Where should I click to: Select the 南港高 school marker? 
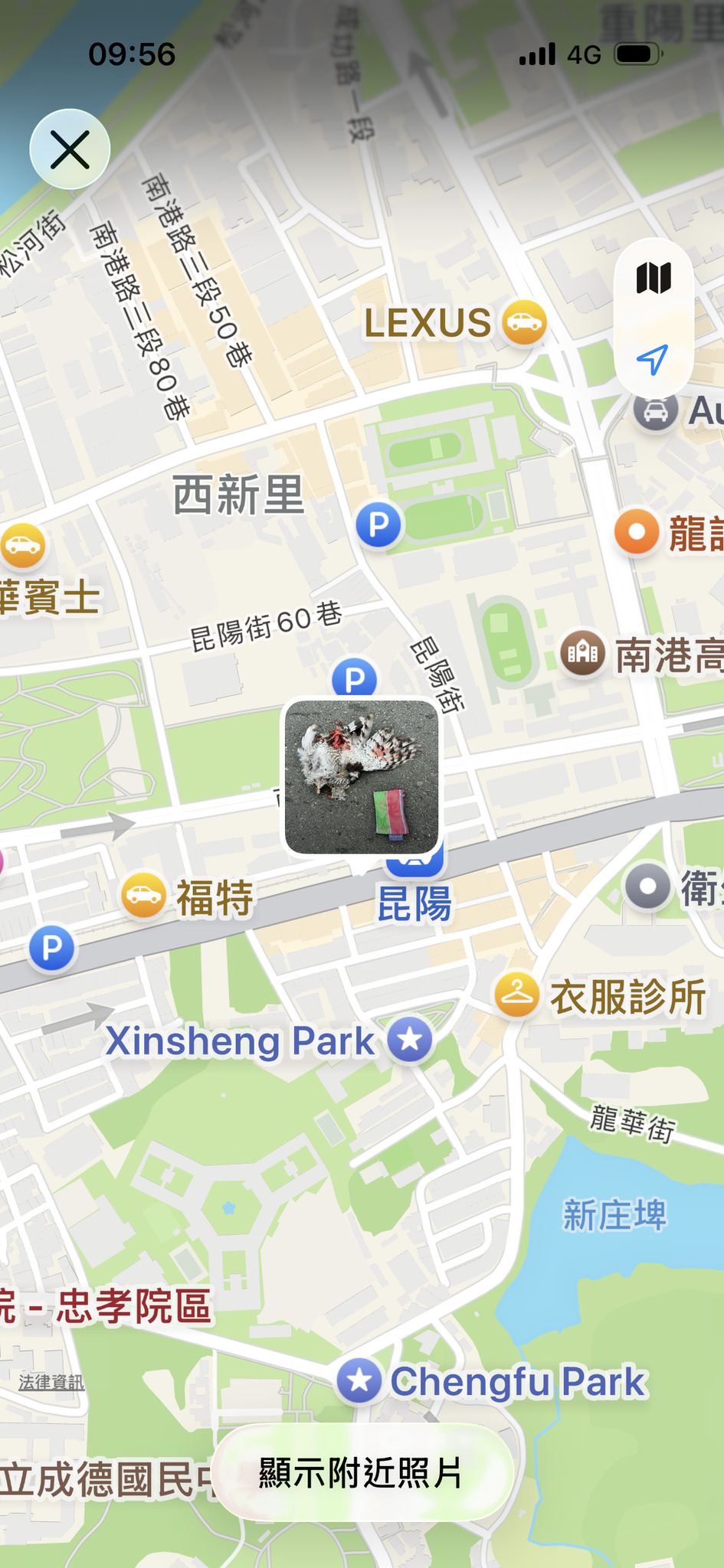(x=583, y=653)
